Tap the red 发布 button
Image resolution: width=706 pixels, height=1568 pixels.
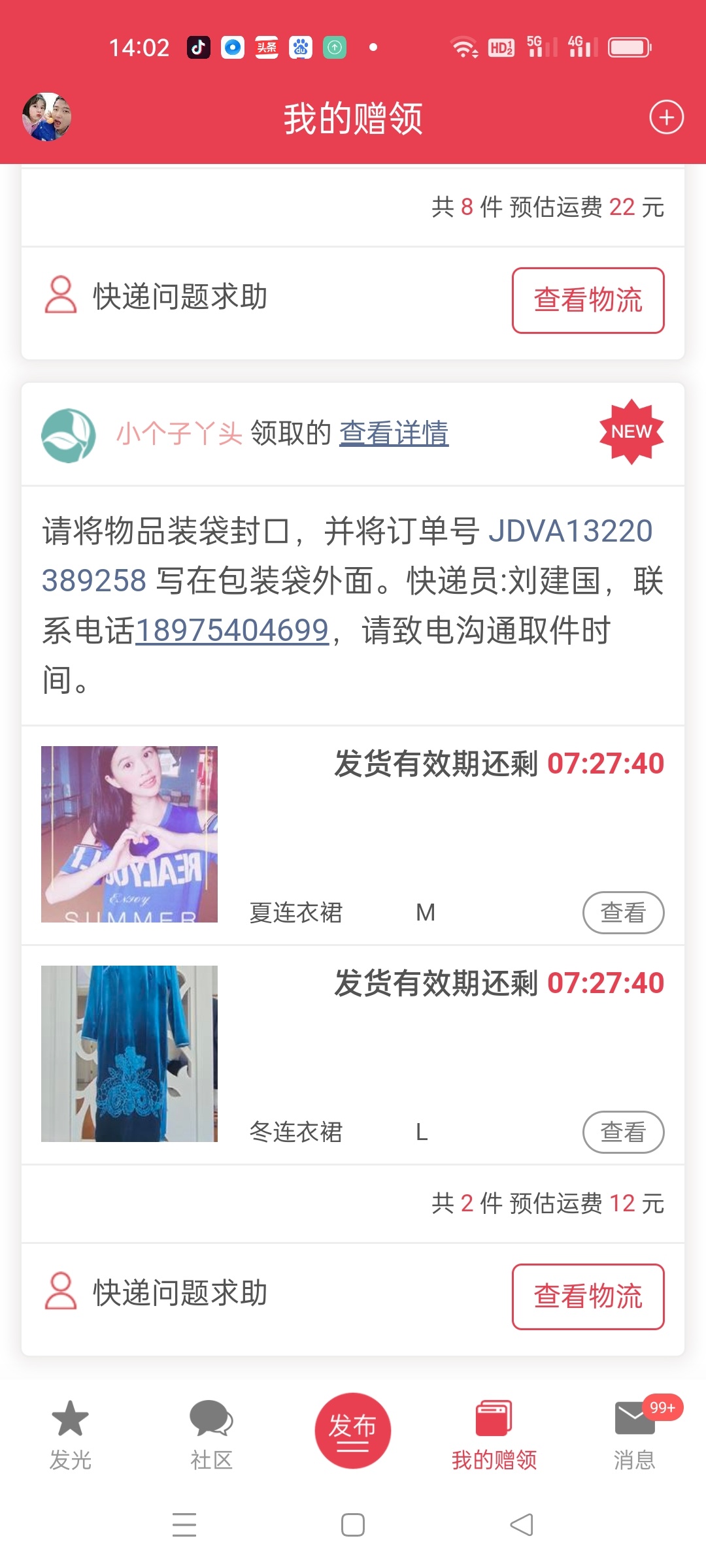pos(353,1430)
